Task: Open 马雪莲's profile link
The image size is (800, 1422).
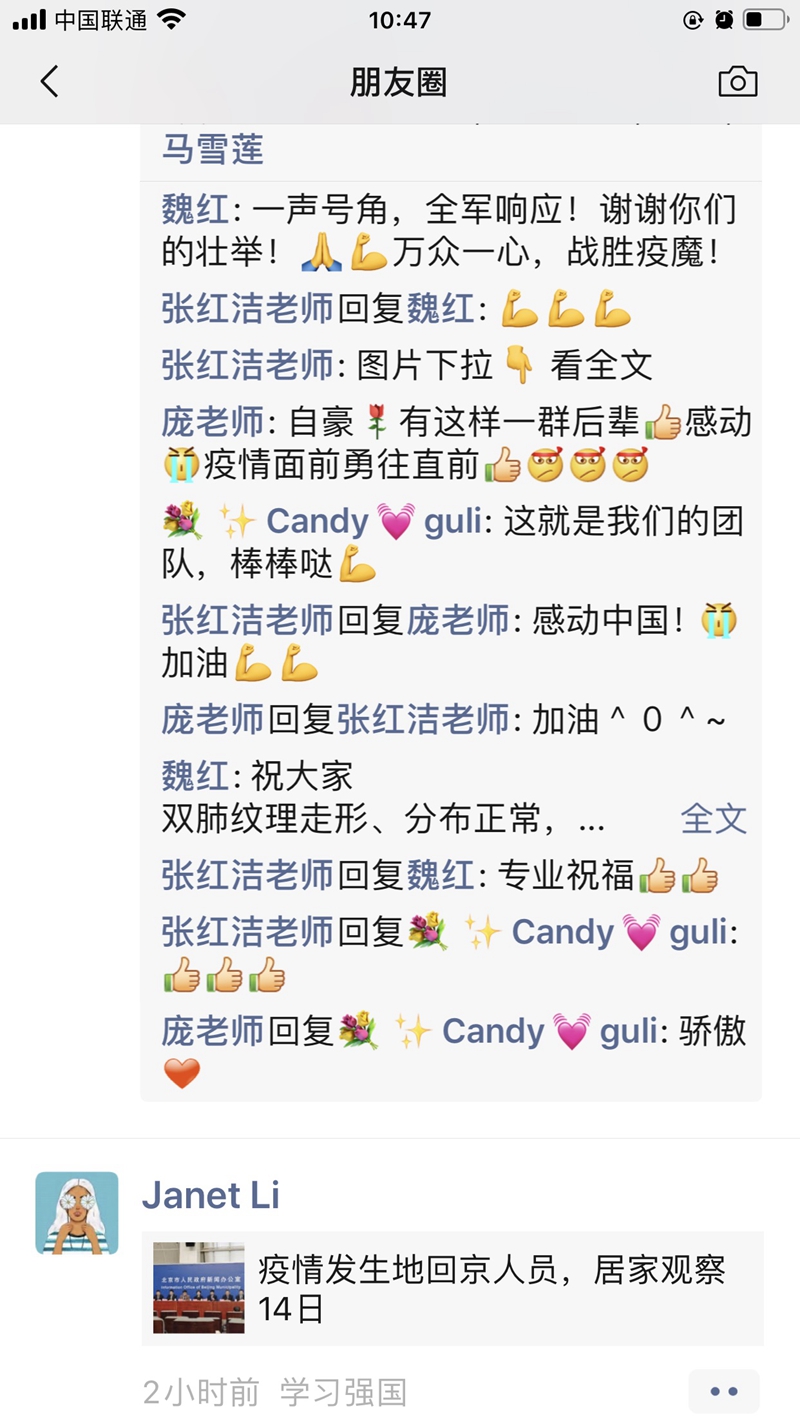Action: click(x=213, y=150)
